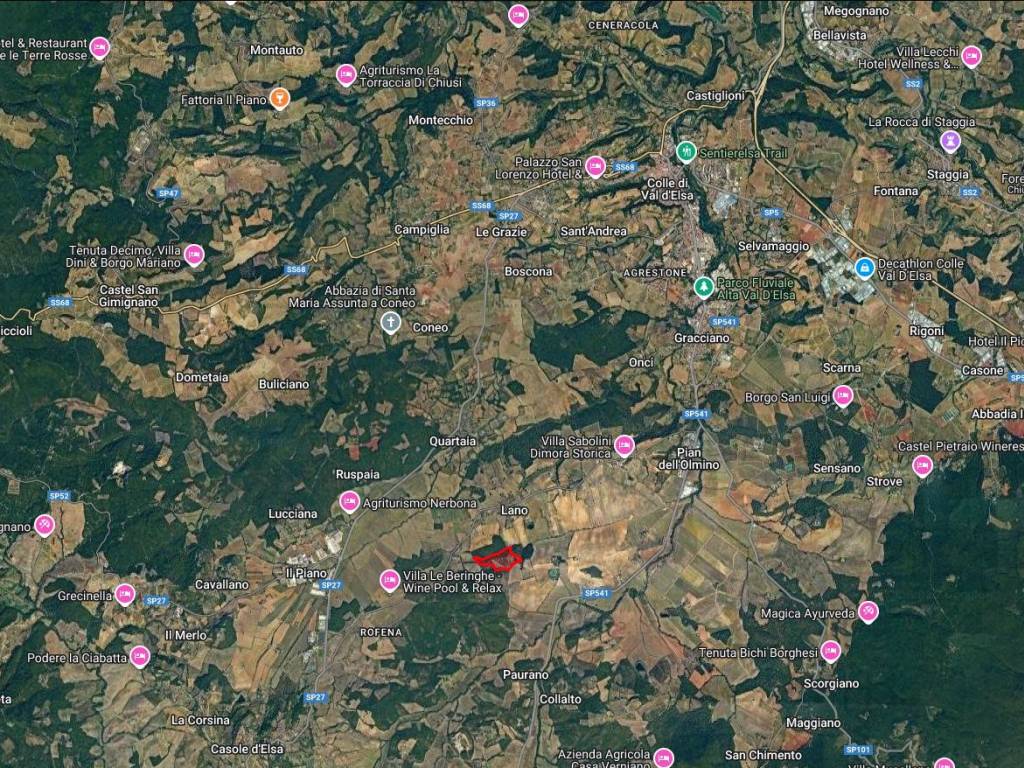Open the Parco Fluviale Alta Val D'Elsa pin
Image resolution: width=1024 pixels, height=768 pixels.
point(704,287)
